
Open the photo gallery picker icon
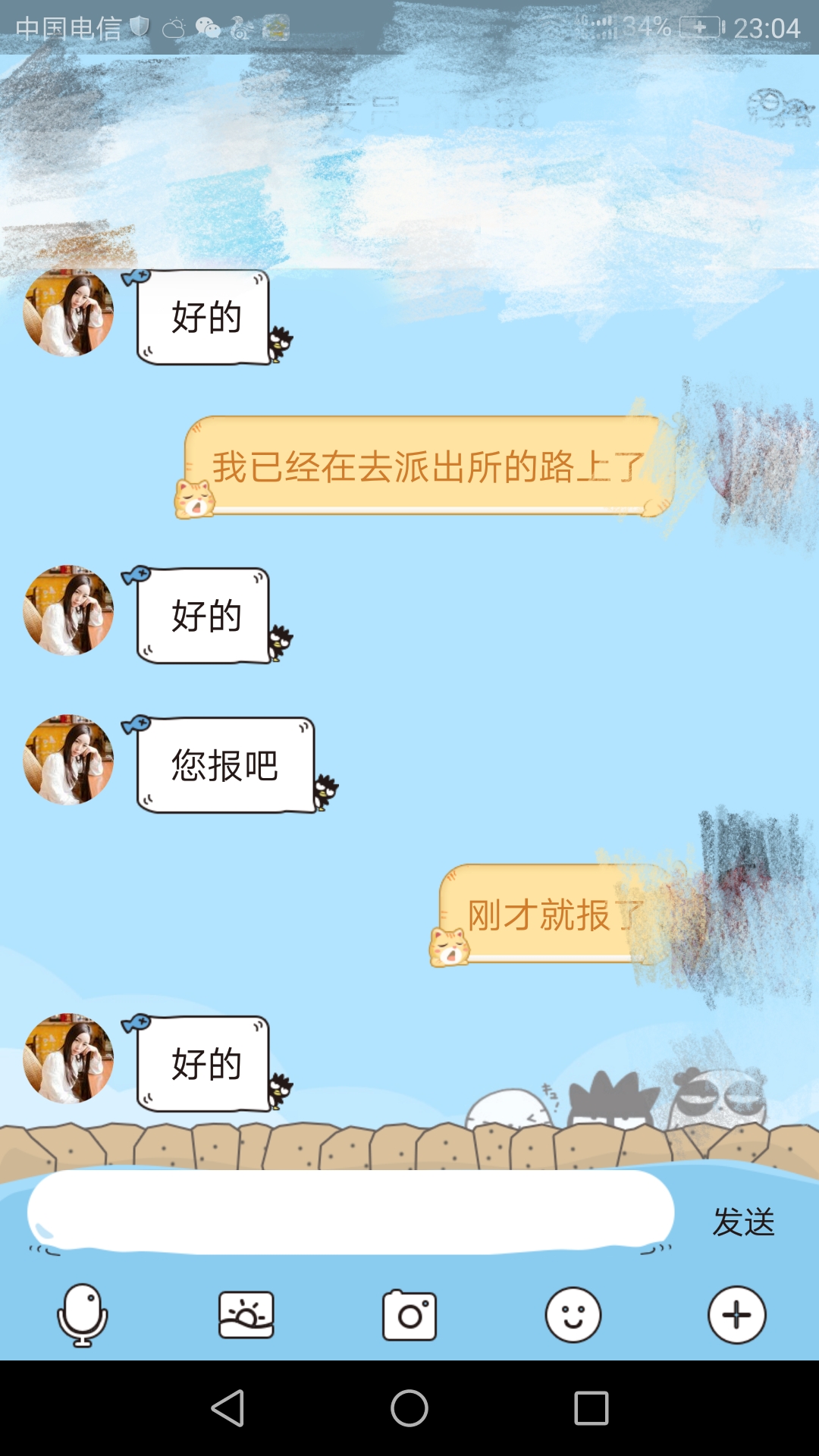[x=246, y=1315]
